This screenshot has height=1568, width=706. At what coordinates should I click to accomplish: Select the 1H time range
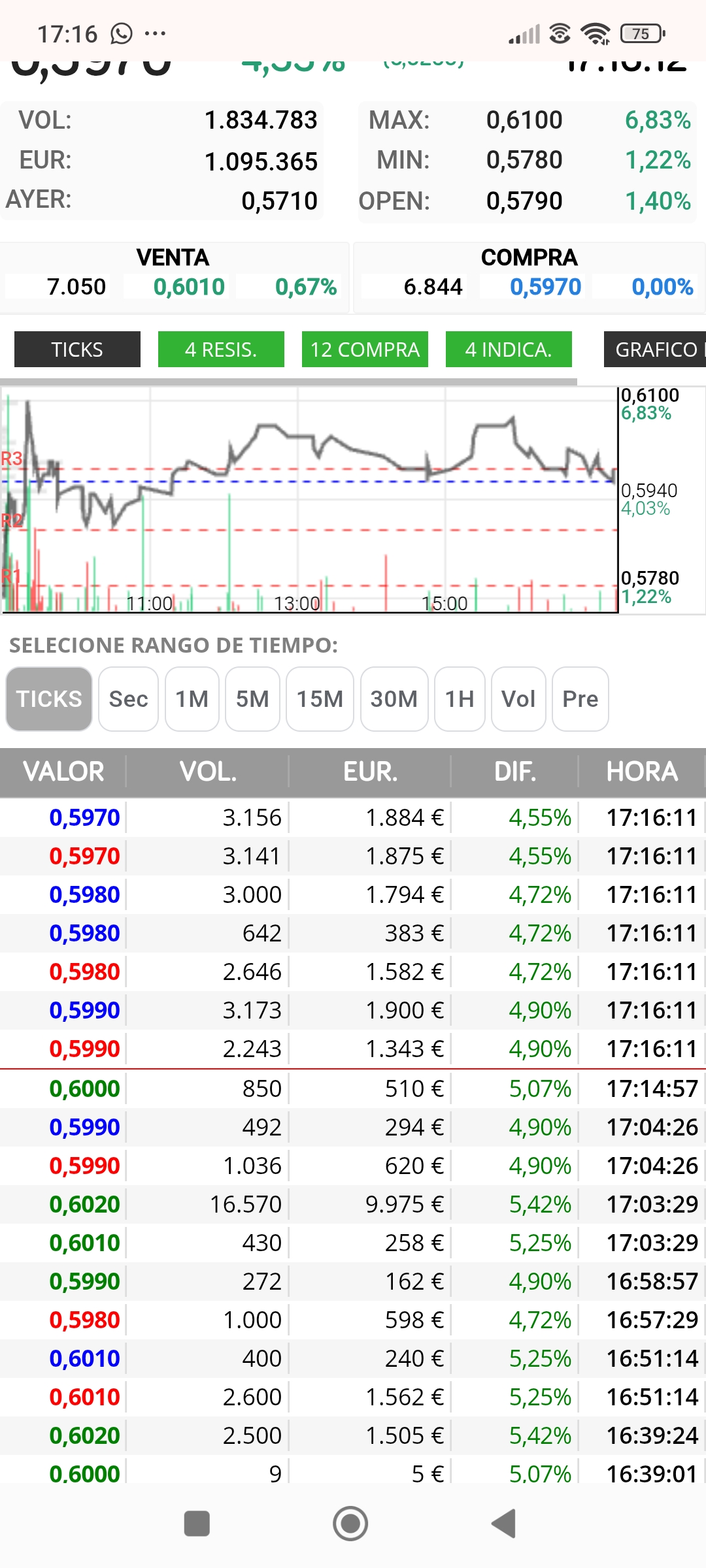pyautogui.click(x=460, y=699)
